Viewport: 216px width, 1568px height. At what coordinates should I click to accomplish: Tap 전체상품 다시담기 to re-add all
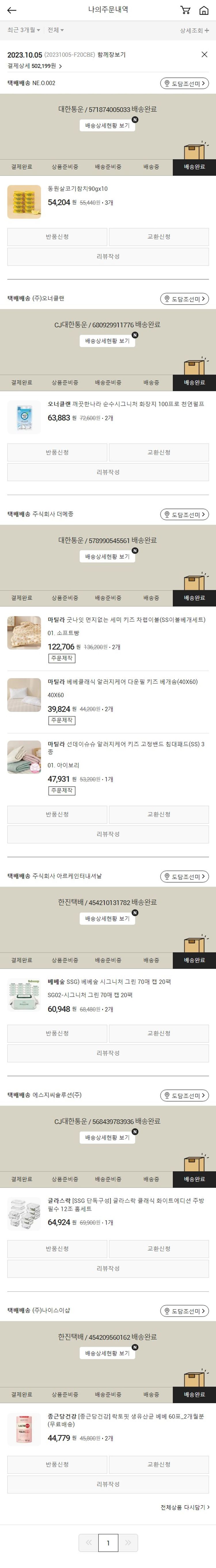[184, 1507]
